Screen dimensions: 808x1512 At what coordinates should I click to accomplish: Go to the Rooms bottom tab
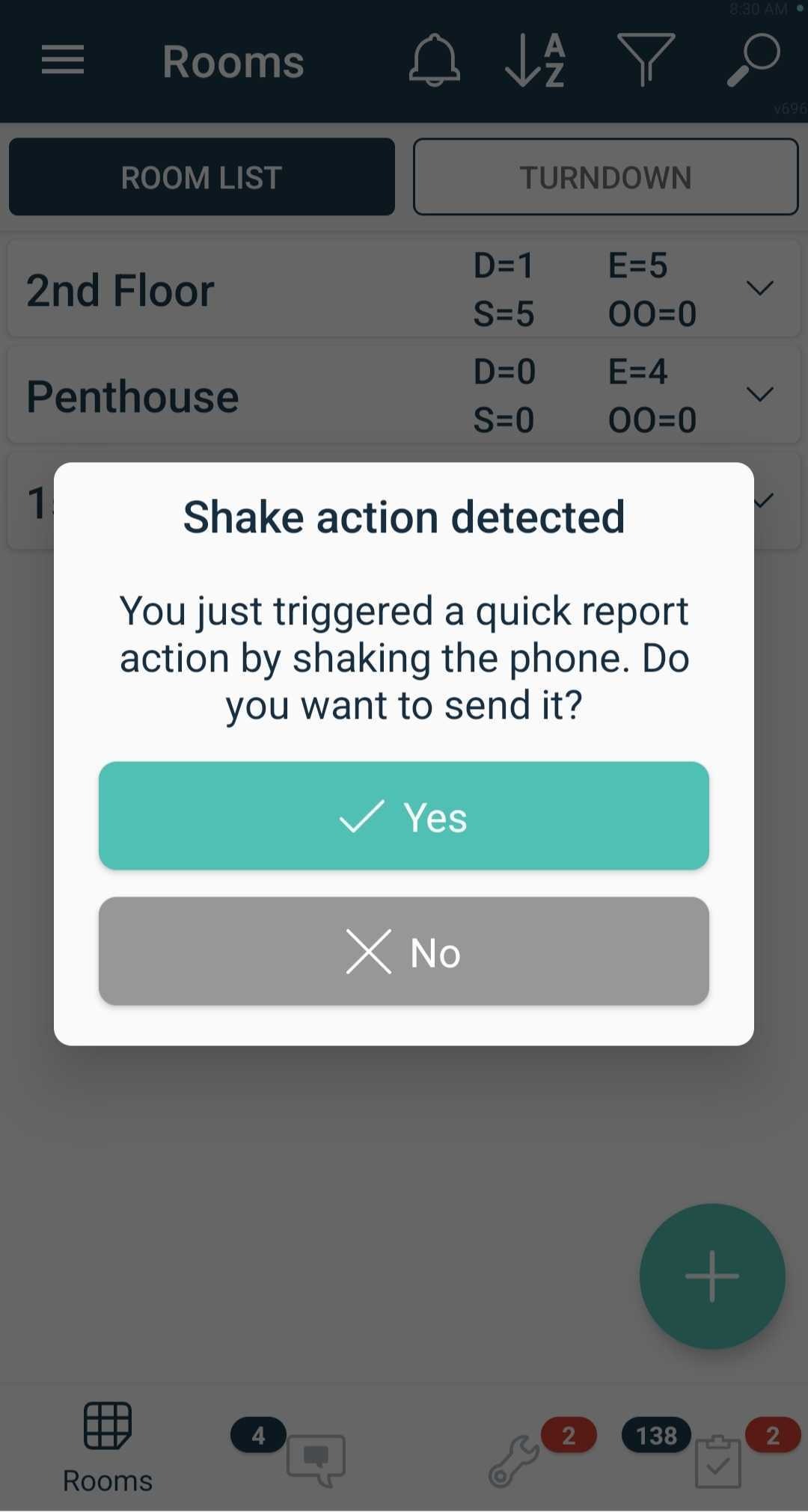point(108,1448)
